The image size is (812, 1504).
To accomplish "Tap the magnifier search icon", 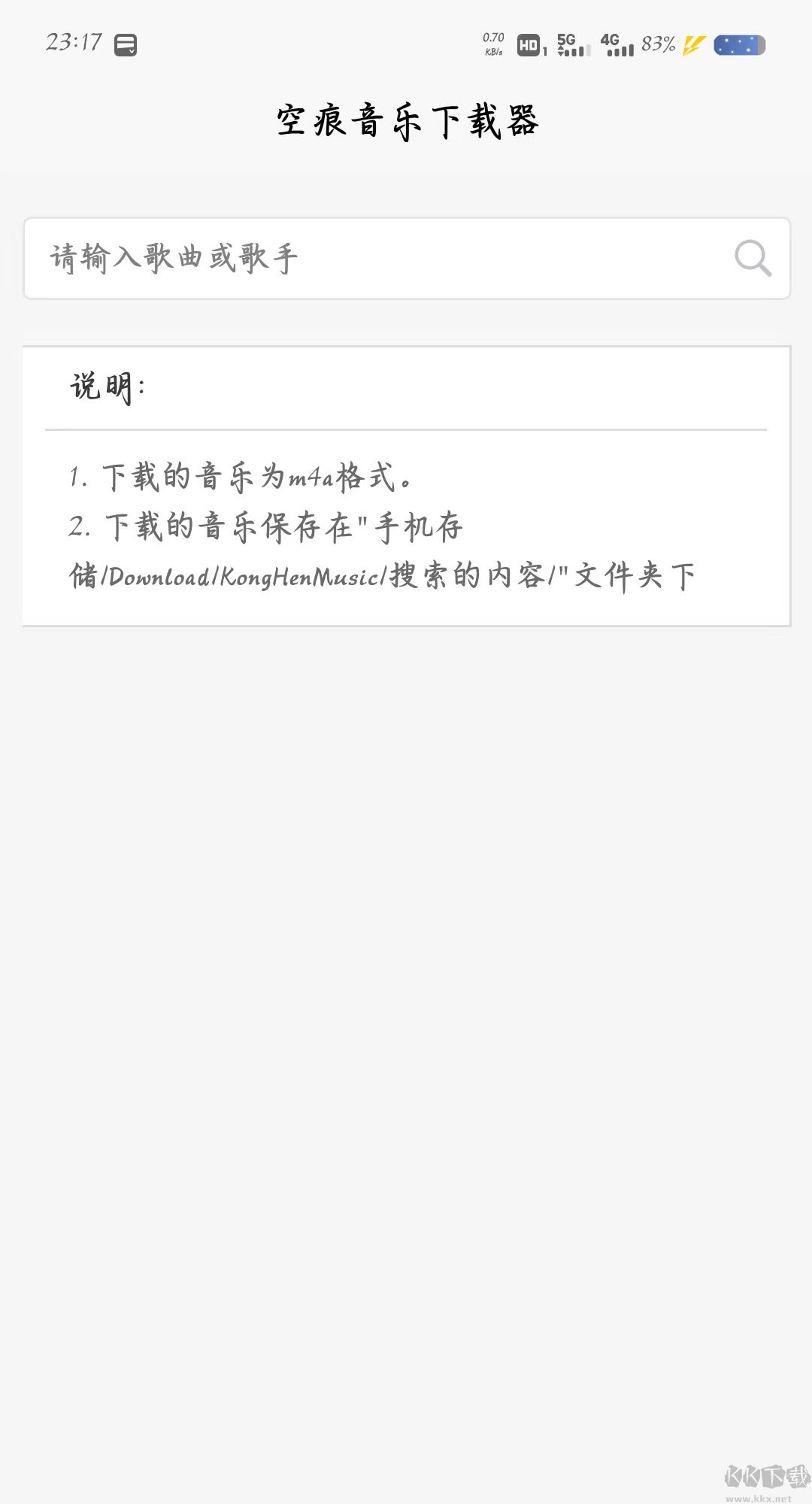I will [753, 259].
